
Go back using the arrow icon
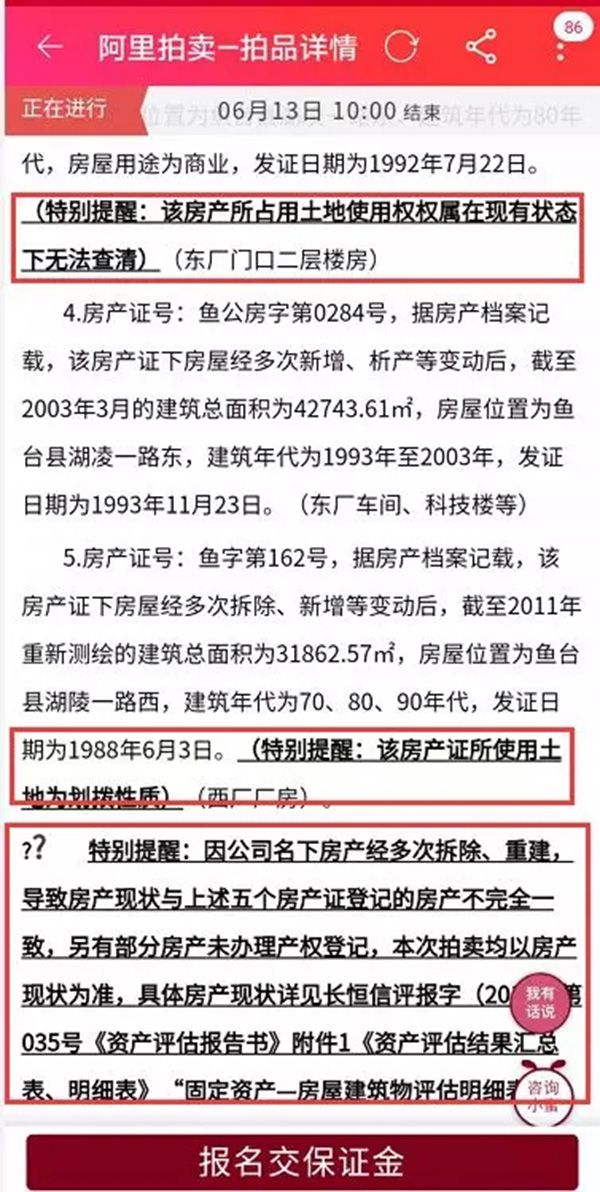[x=49, y=47]
